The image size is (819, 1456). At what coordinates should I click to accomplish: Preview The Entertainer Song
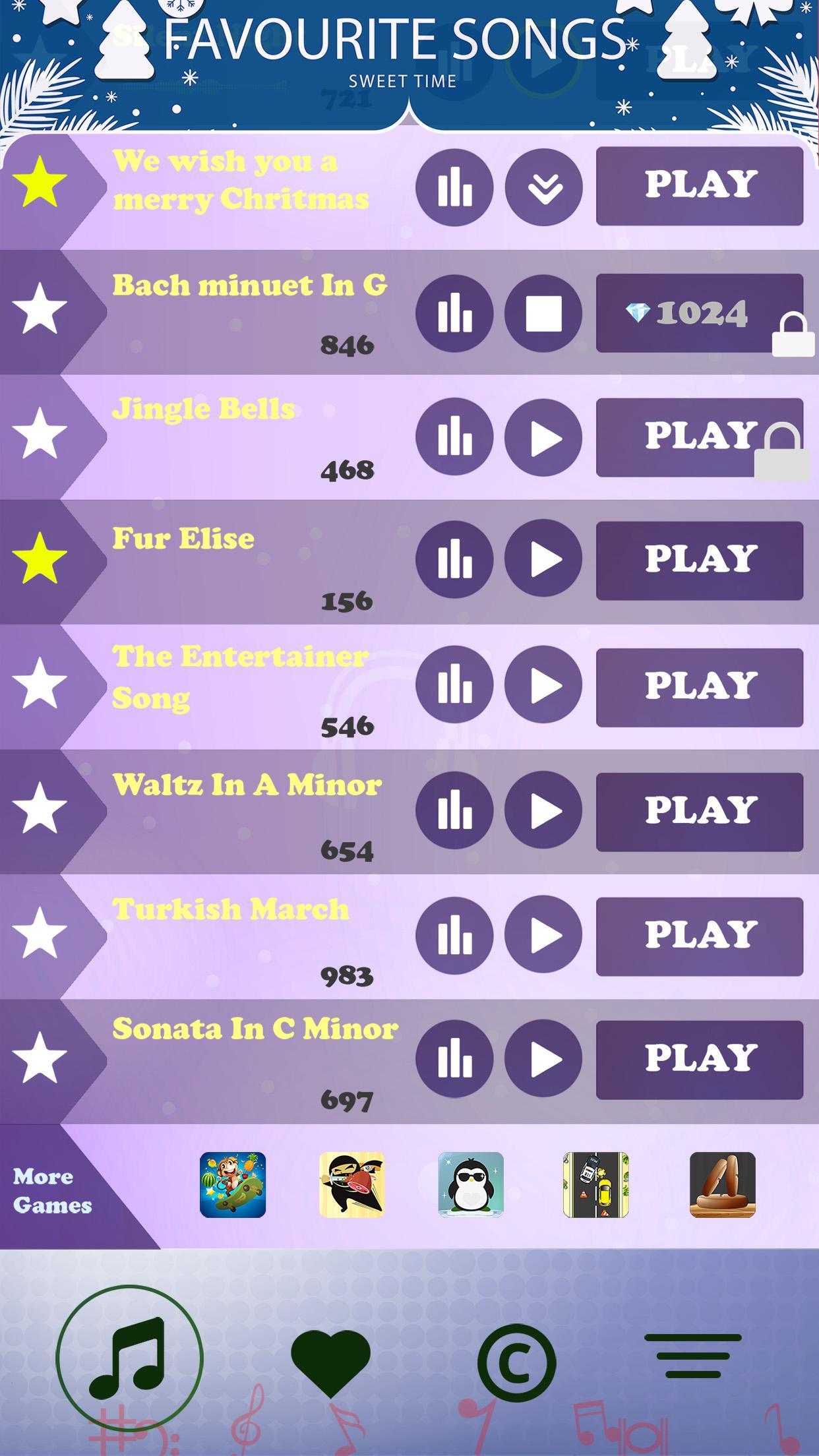[x=543, y=685]
